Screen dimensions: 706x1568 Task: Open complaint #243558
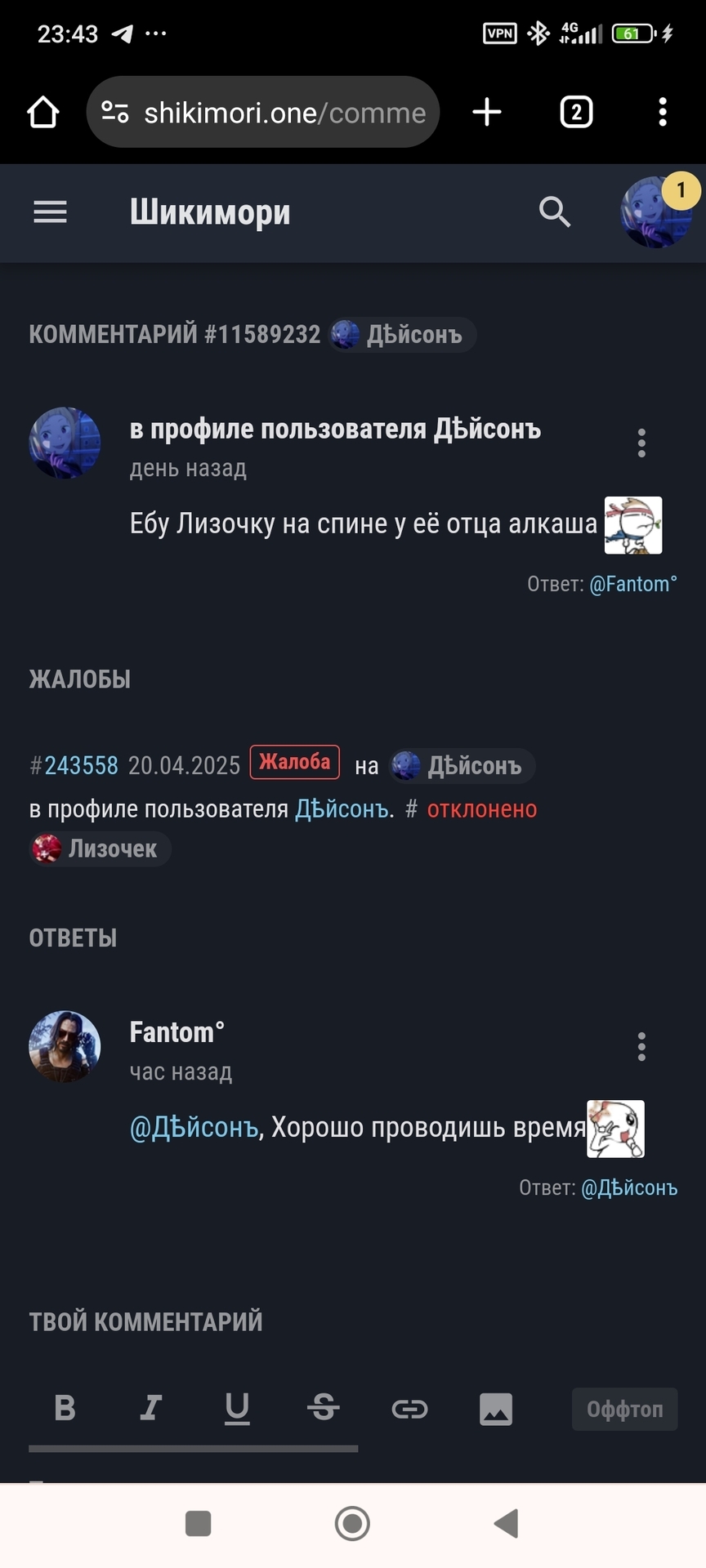pyautogui.click(x=81, y=765)
